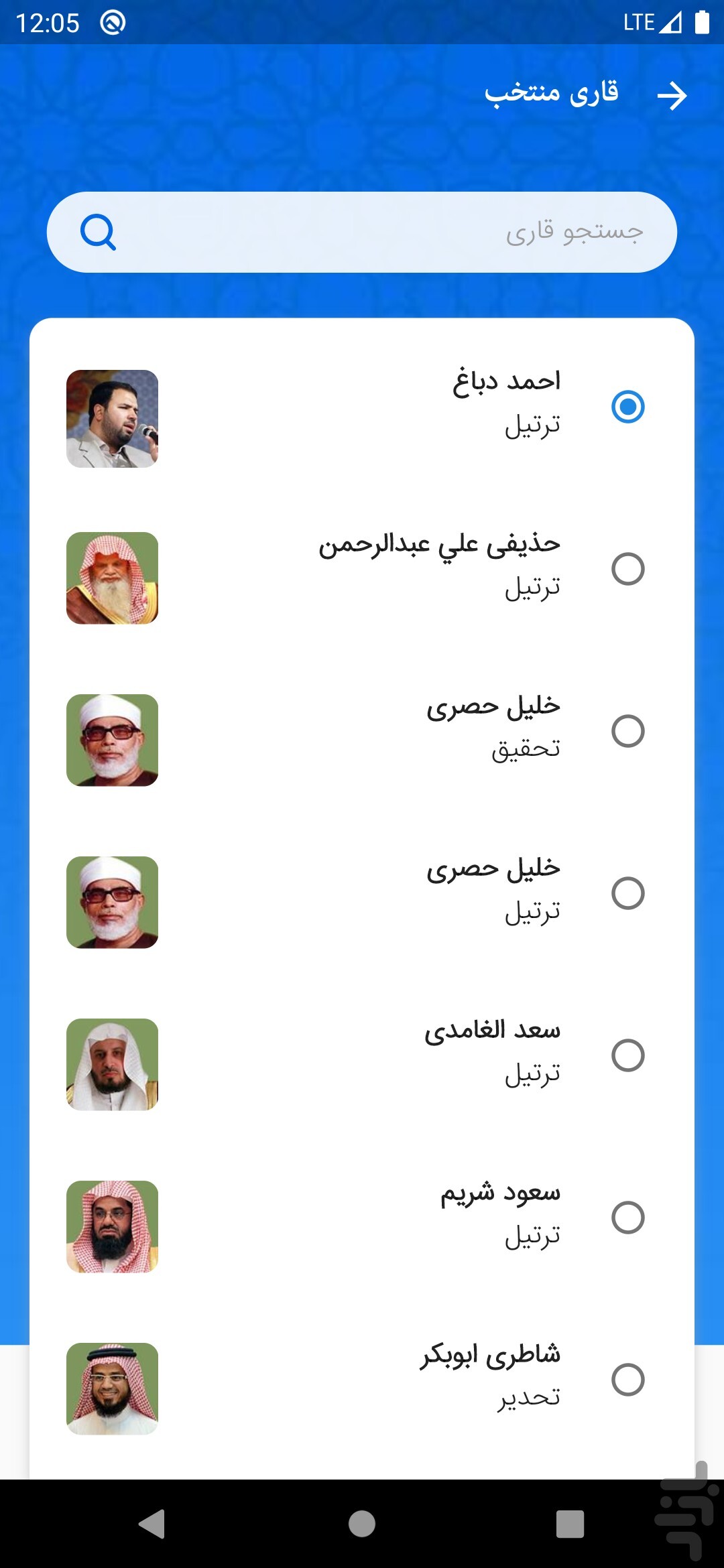Tap the شاطری ابوبکر avatar photo
Image resolution: width=724 pixels, height=1568 pixels.
[111, 1390]
